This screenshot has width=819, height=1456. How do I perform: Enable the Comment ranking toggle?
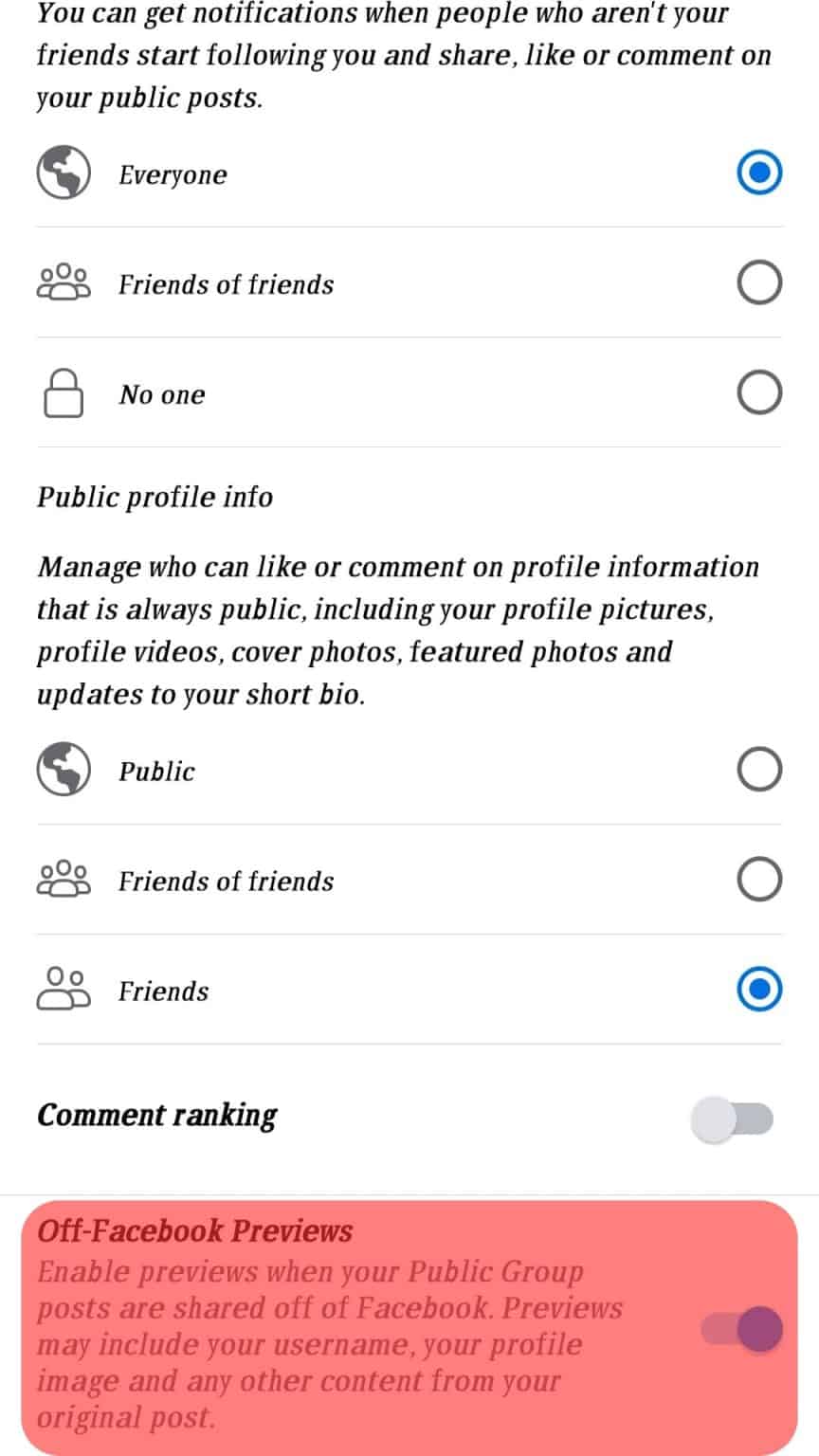point(731,1119)
